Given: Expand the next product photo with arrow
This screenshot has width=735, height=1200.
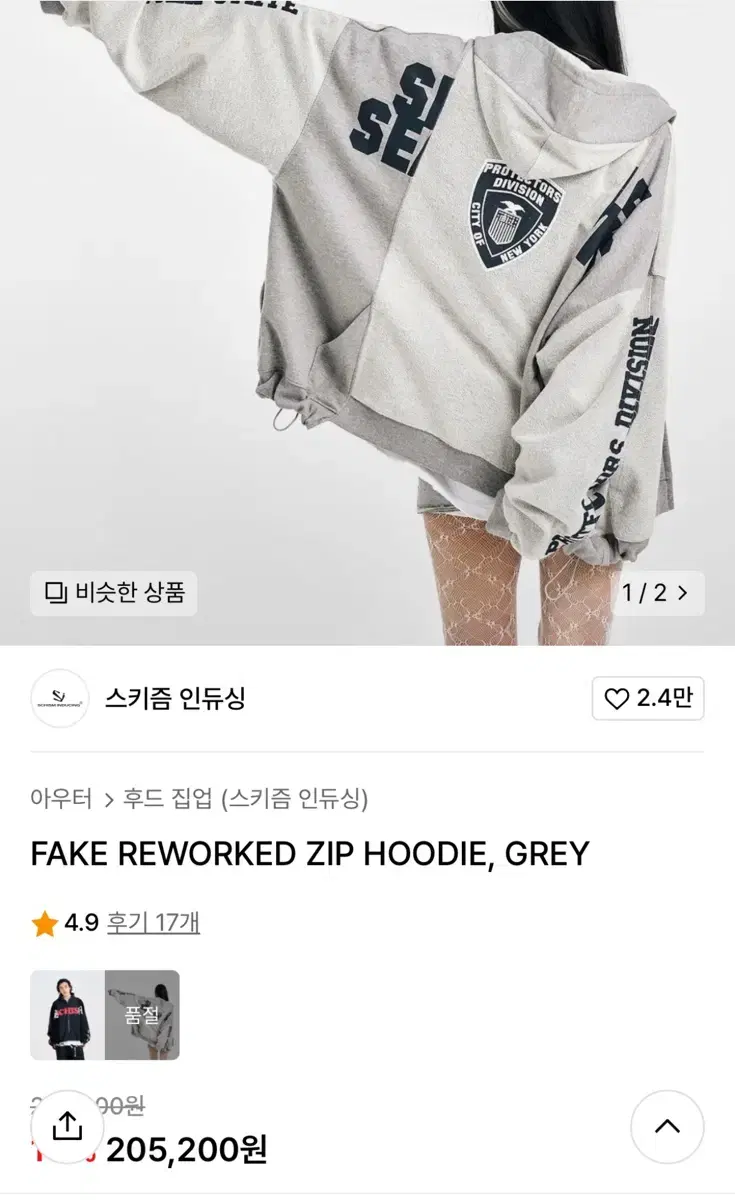Looking at the screenshot, I should click(x=685, y=593).
